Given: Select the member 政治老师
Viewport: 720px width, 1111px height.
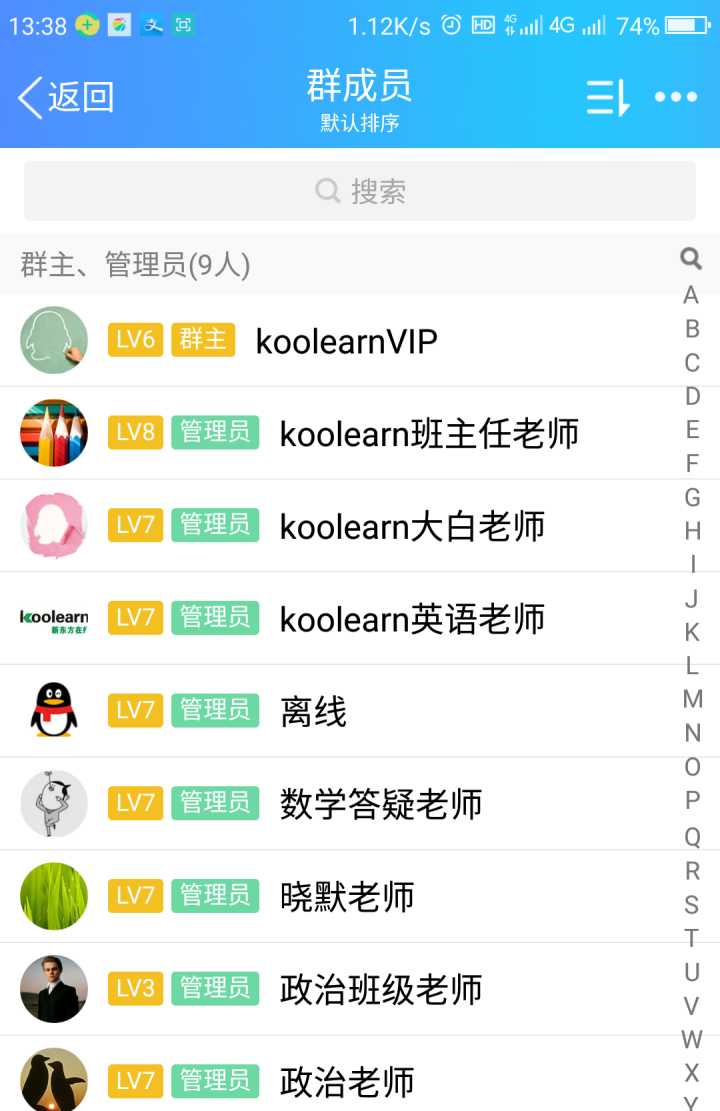Looking at the screenshot, I should [346, 1081].
